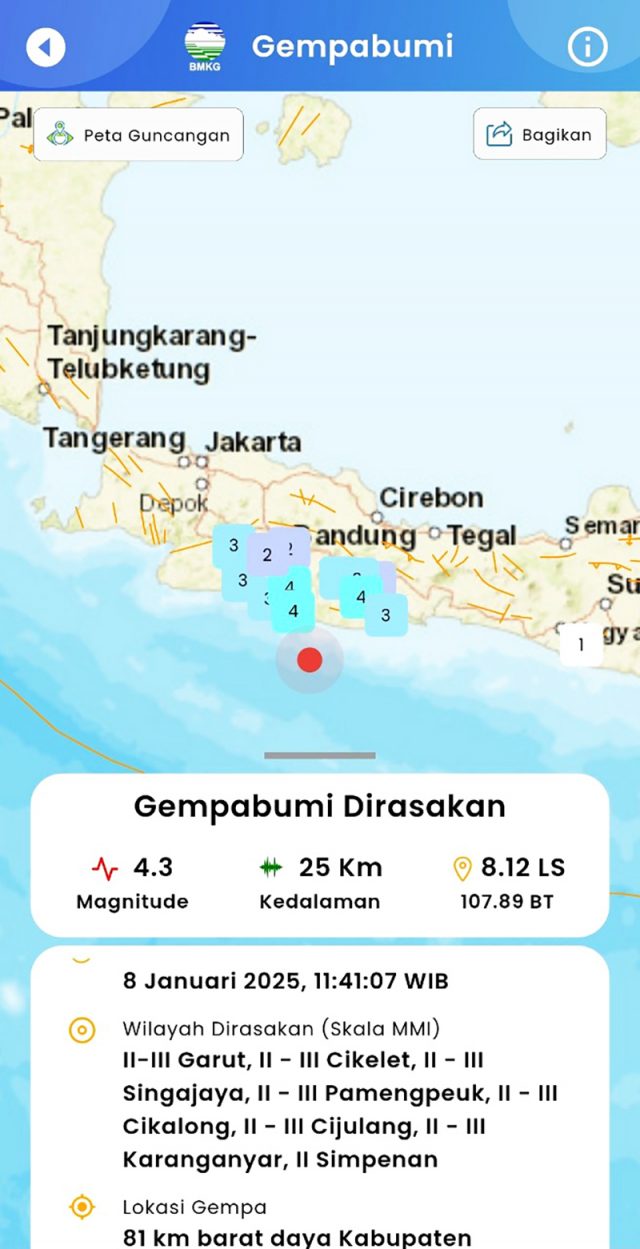Select the intensity marker labeled 1
This screenshot has width=640, height=1249.
(580, 645)
